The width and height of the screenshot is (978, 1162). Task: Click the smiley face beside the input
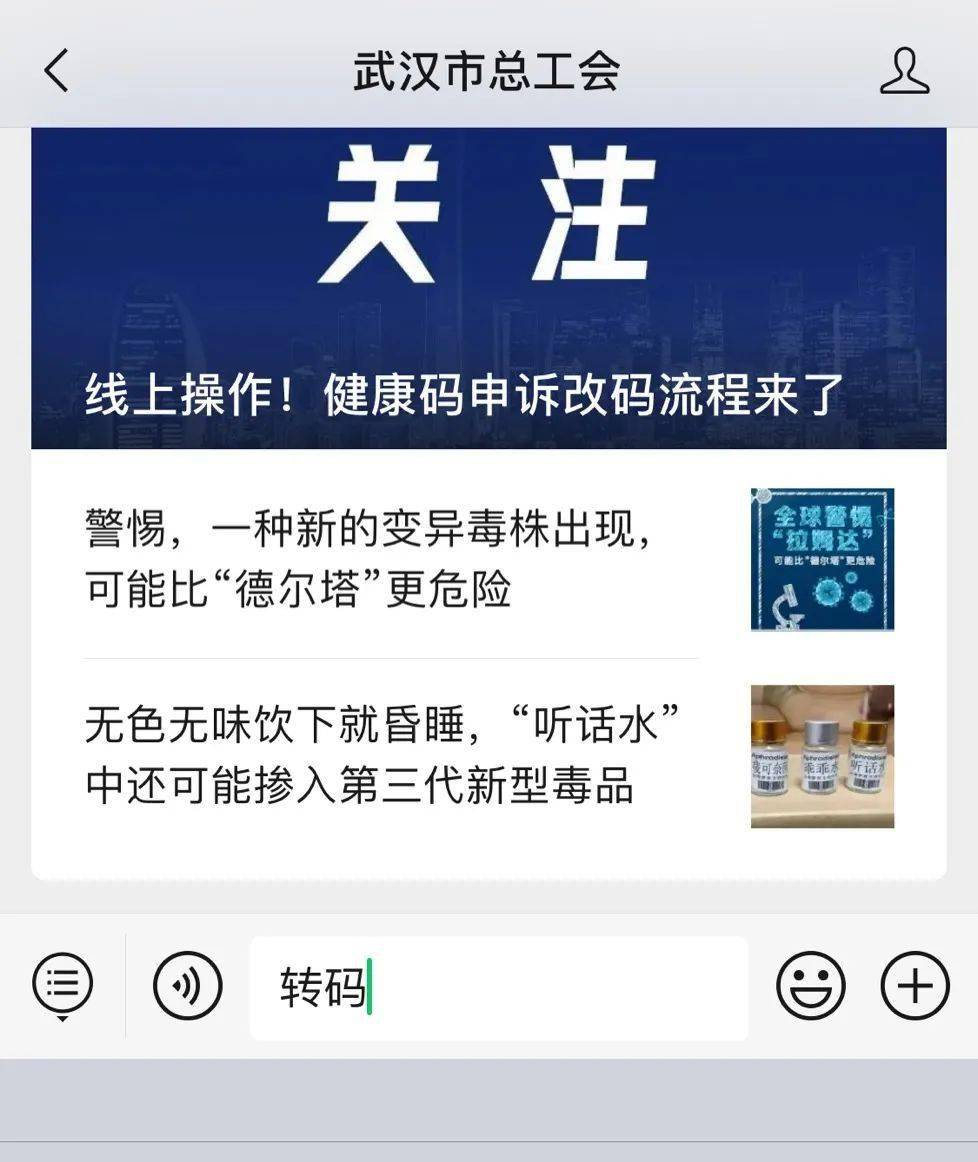810,985
